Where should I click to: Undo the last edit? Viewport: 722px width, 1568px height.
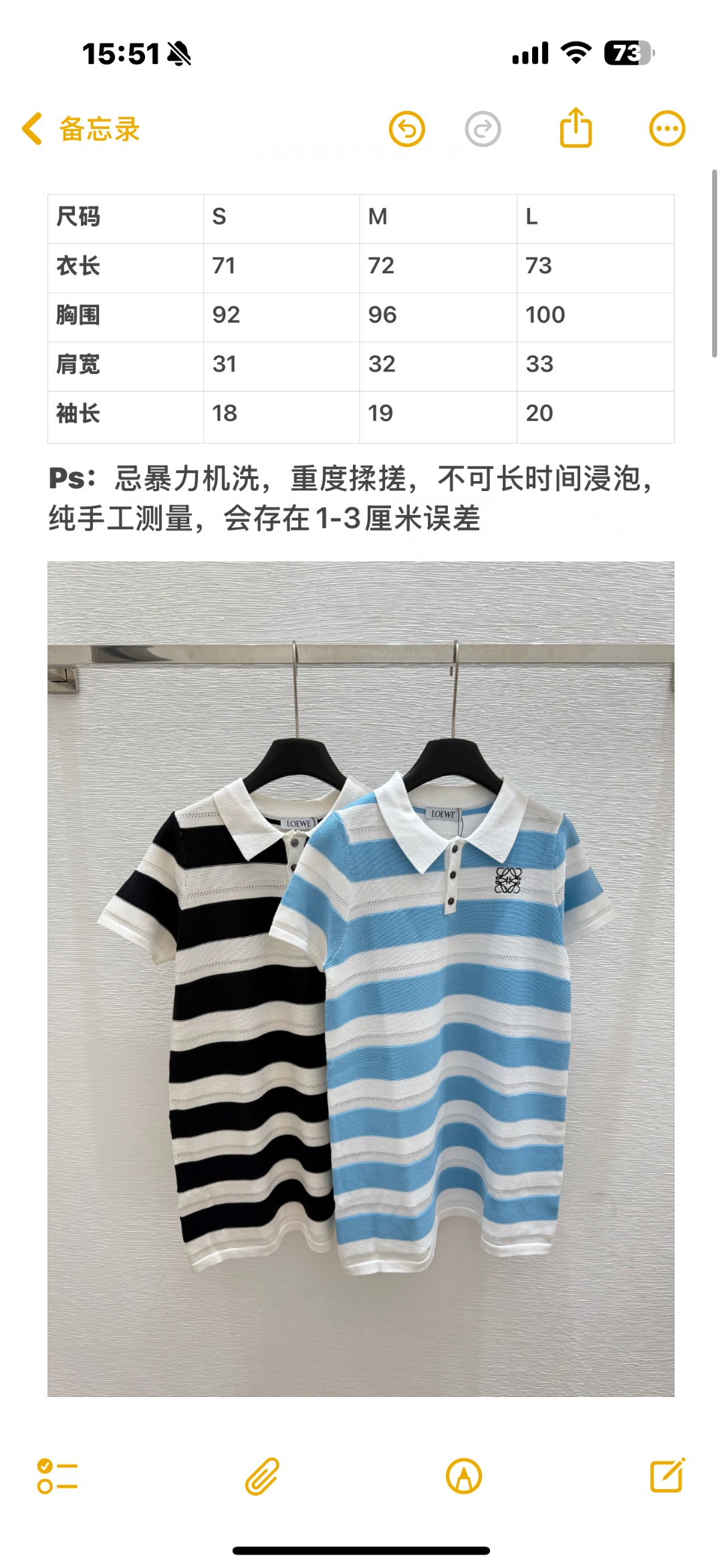coord(407,129)
